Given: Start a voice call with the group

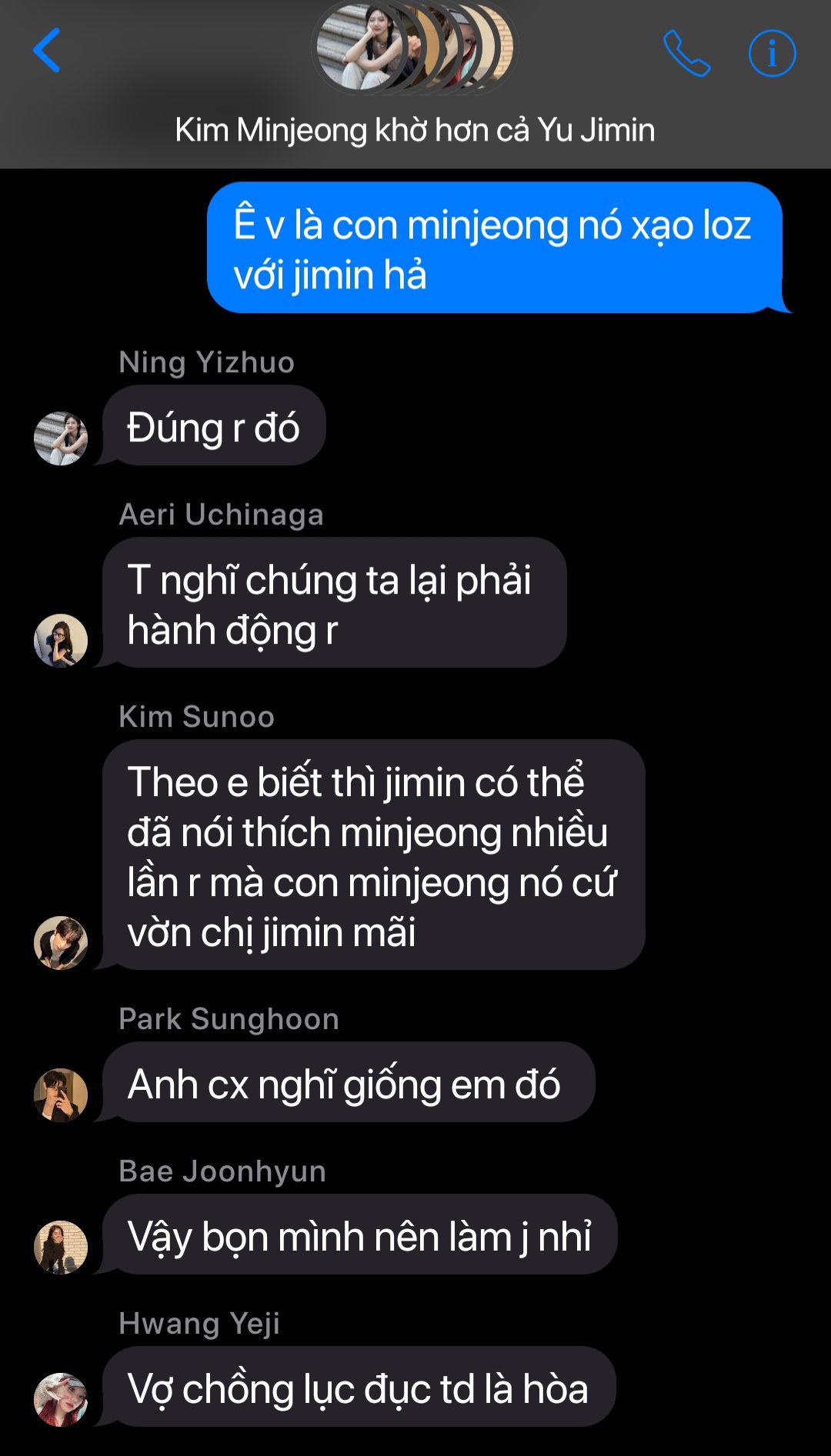Looking at the screenshot, I should pos(686,53).
